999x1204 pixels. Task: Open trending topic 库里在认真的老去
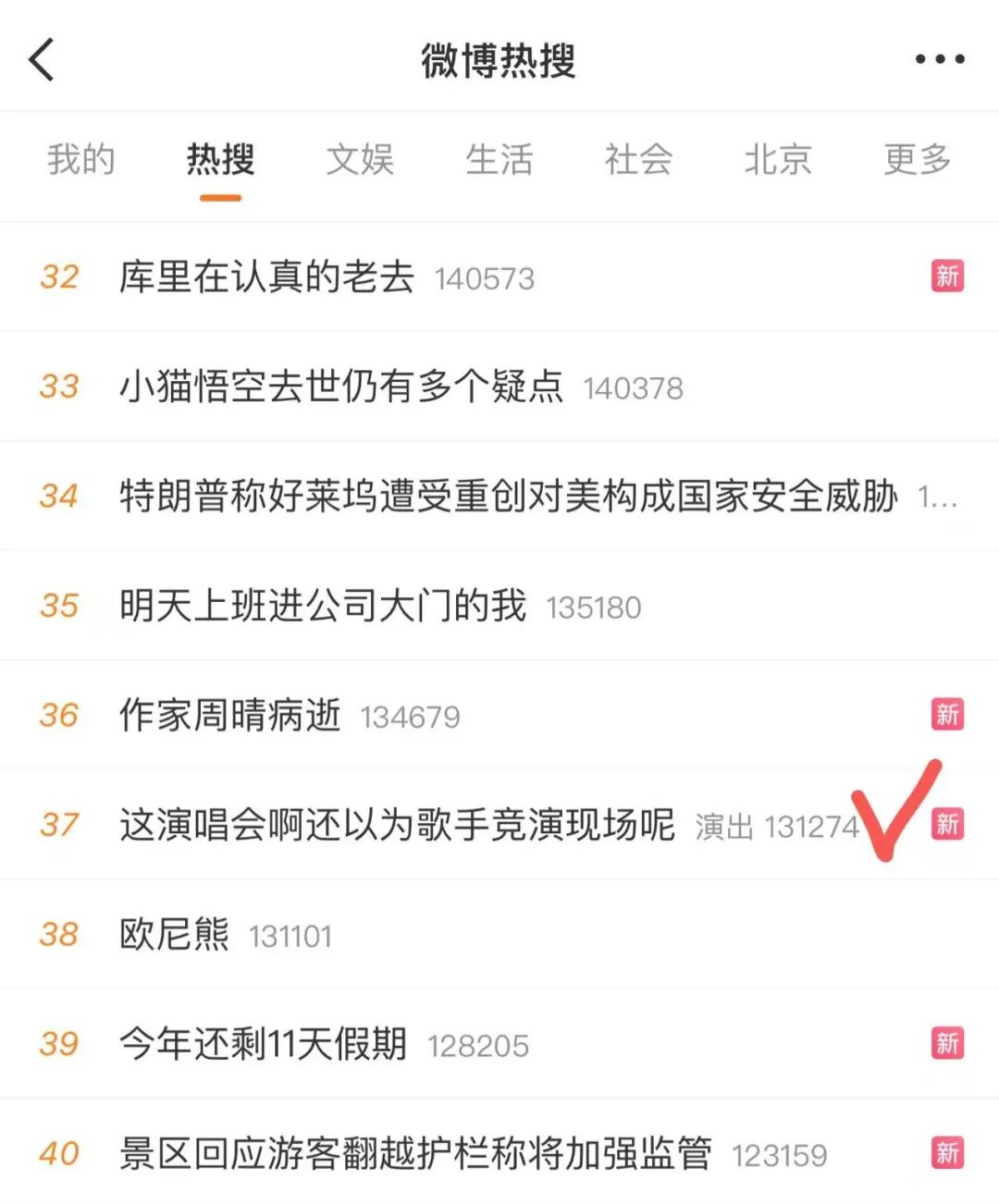[x=266, y=276]
